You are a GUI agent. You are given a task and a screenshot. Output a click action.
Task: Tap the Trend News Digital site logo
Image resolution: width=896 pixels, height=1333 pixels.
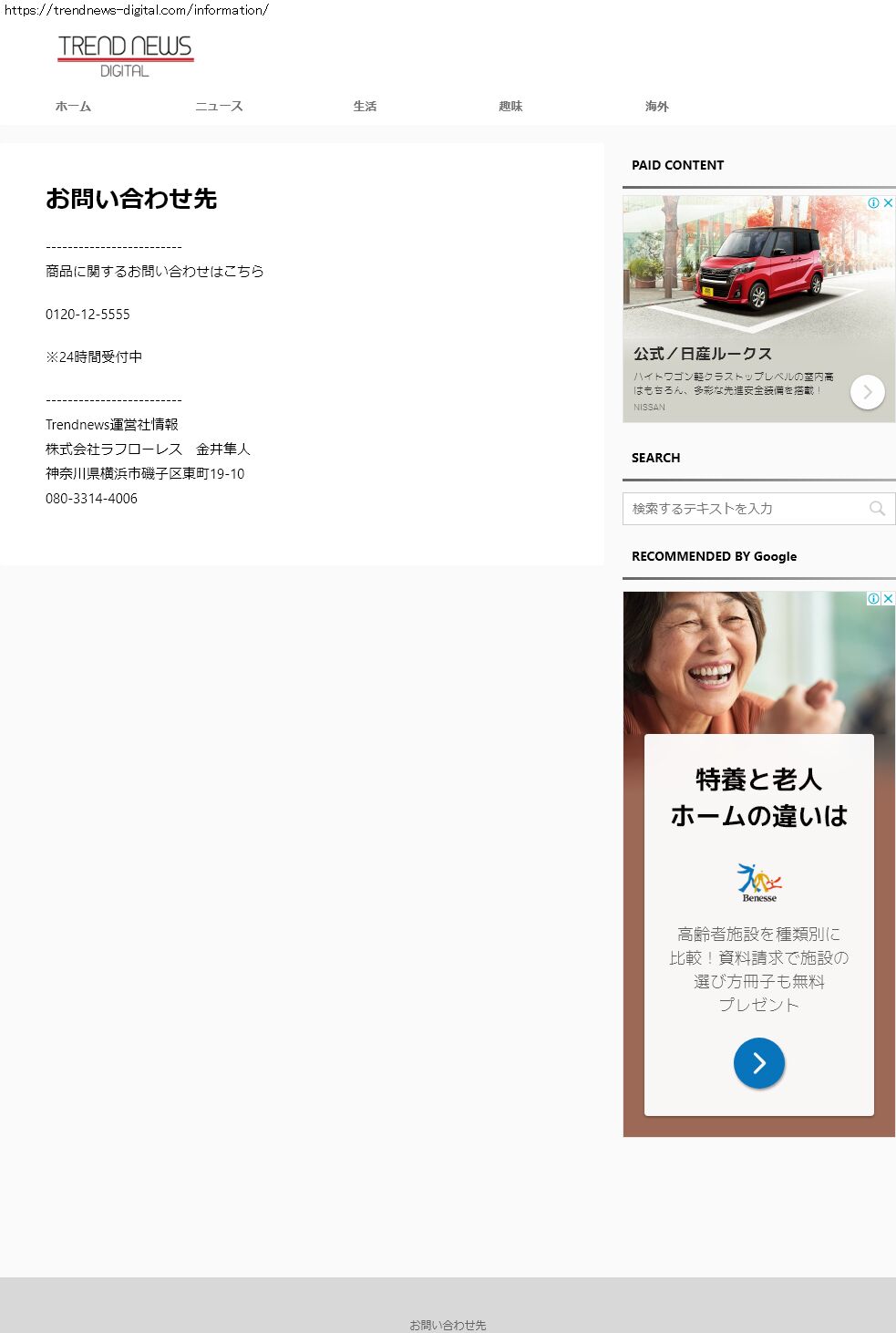126,56
